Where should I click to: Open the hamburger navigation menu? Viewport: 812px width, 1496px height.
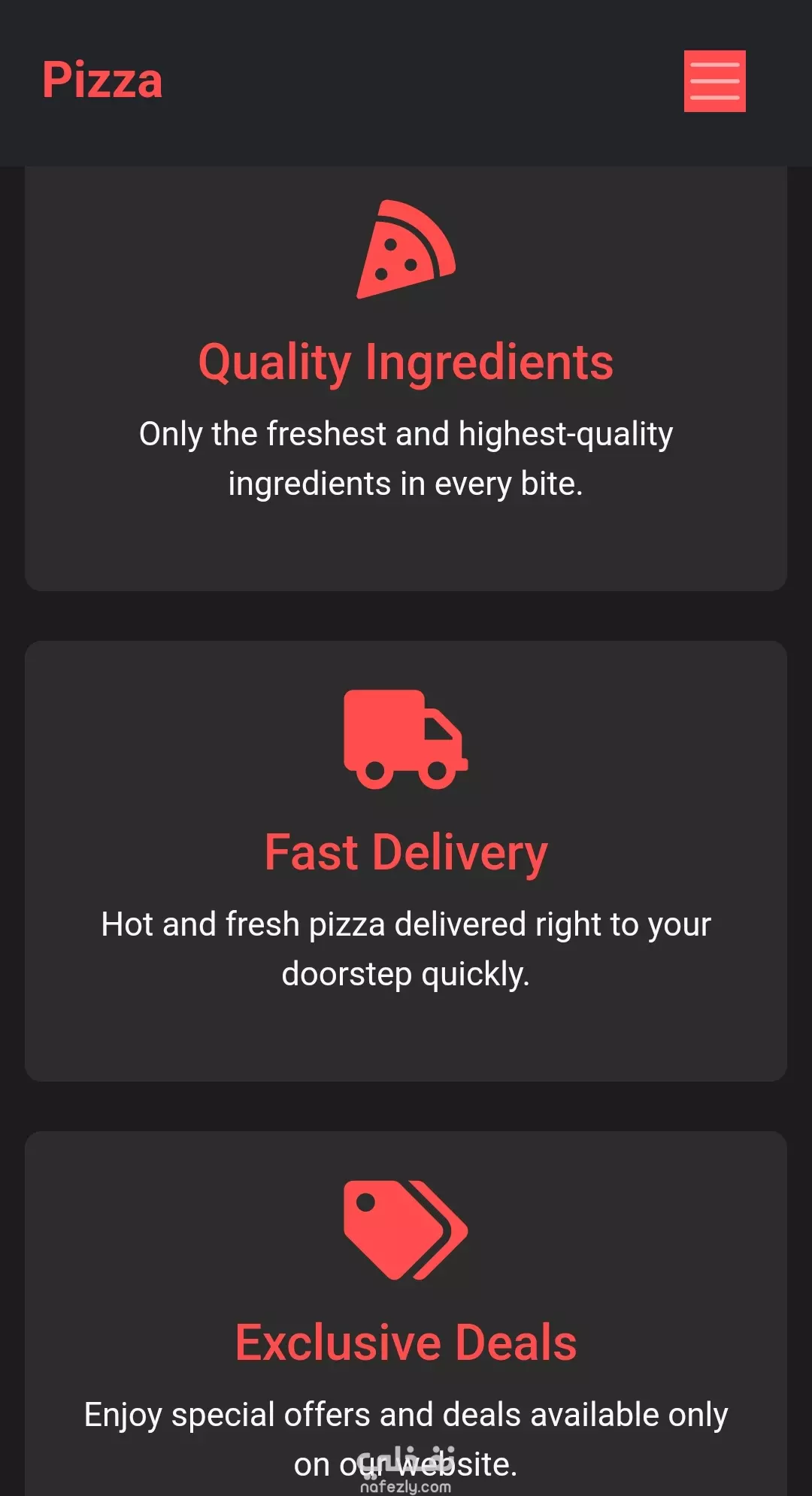point(714,81)
